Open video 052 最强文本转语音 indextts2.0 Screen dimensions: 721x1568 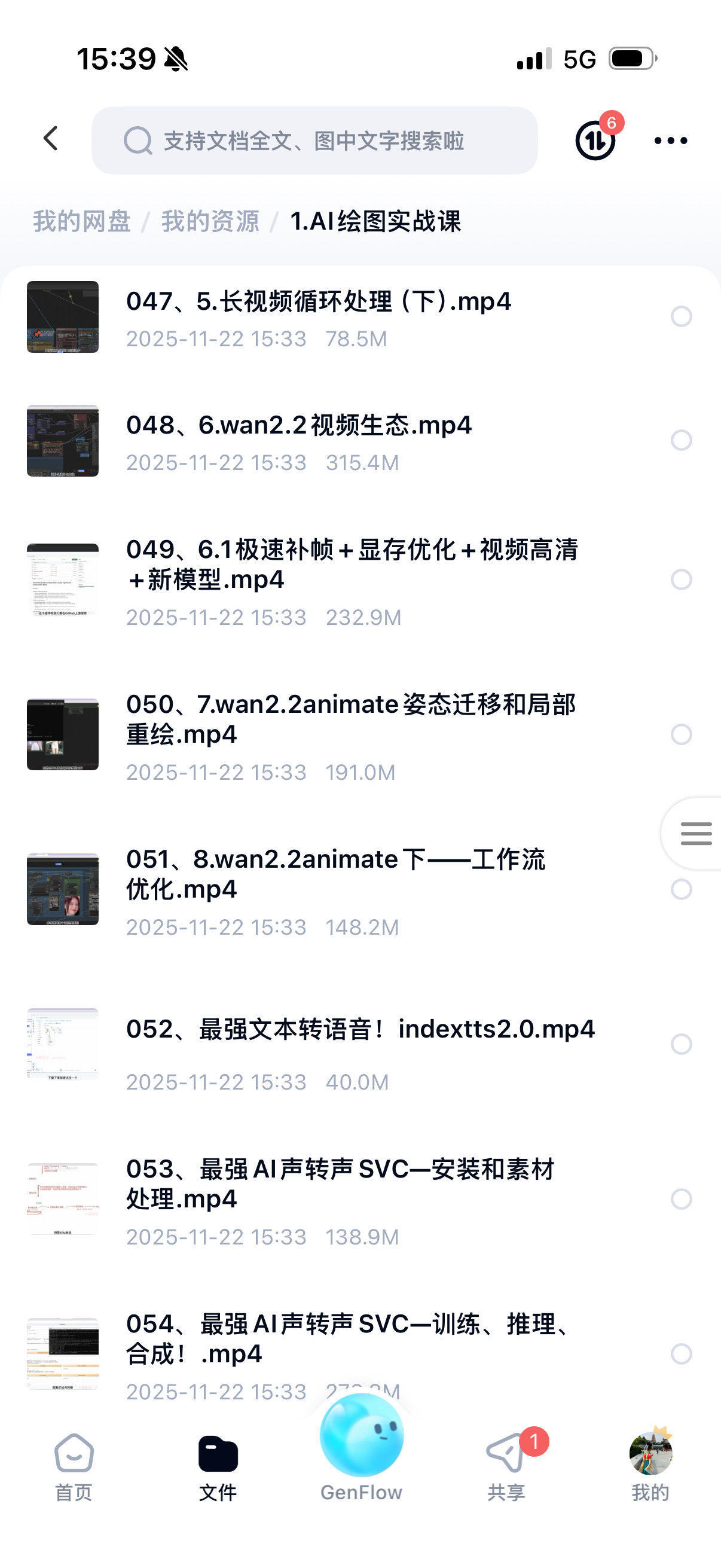(x=359, y=1029)
